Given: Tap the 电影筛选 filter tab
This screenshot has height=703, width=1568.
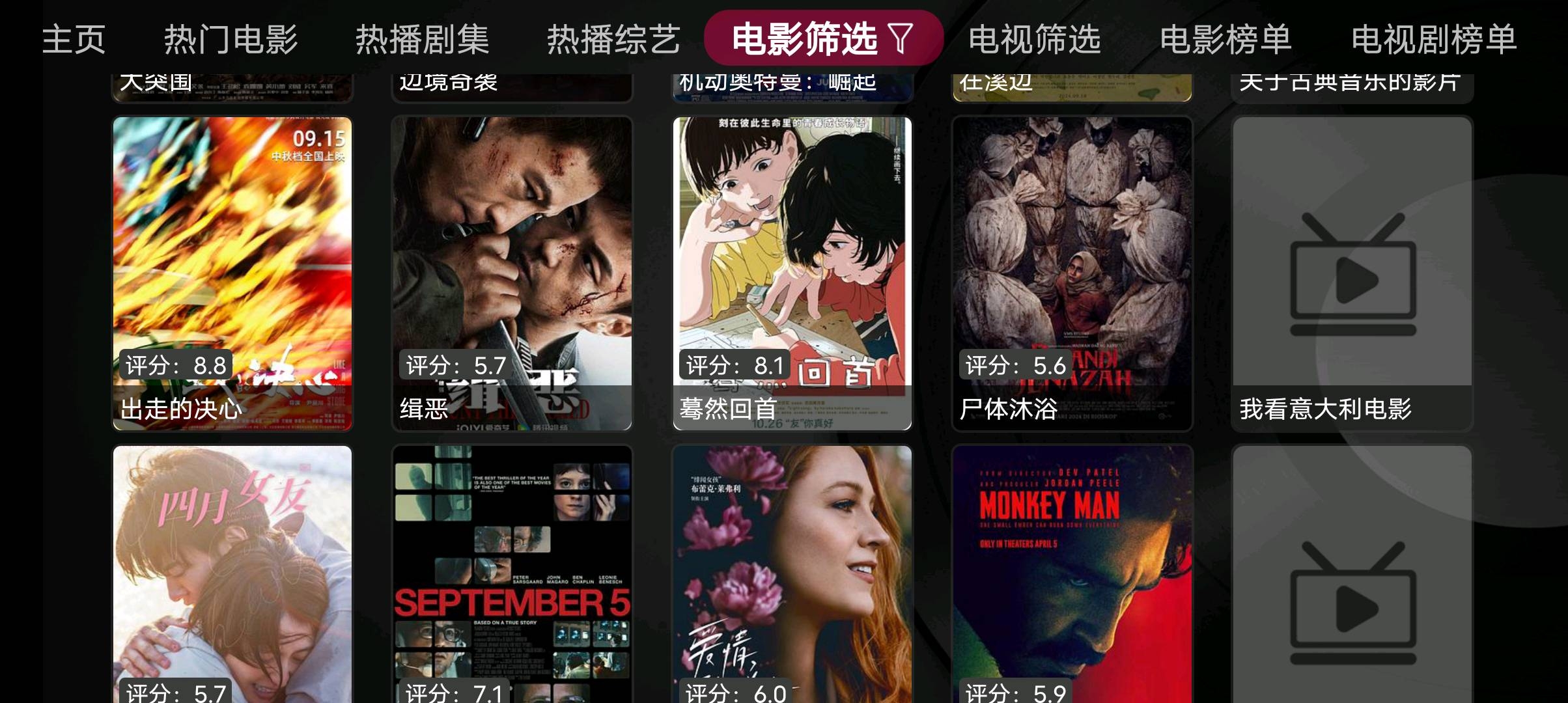Looking at the screenshot, I should point(823,39).
